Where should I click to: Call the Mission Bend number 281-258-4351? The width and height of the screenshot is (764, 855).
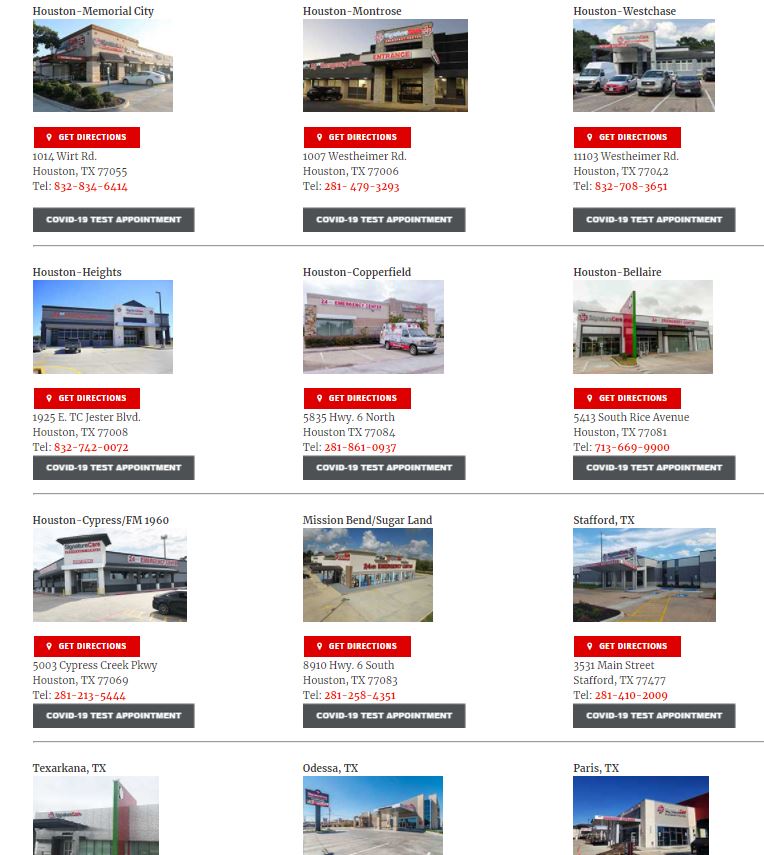359,696
